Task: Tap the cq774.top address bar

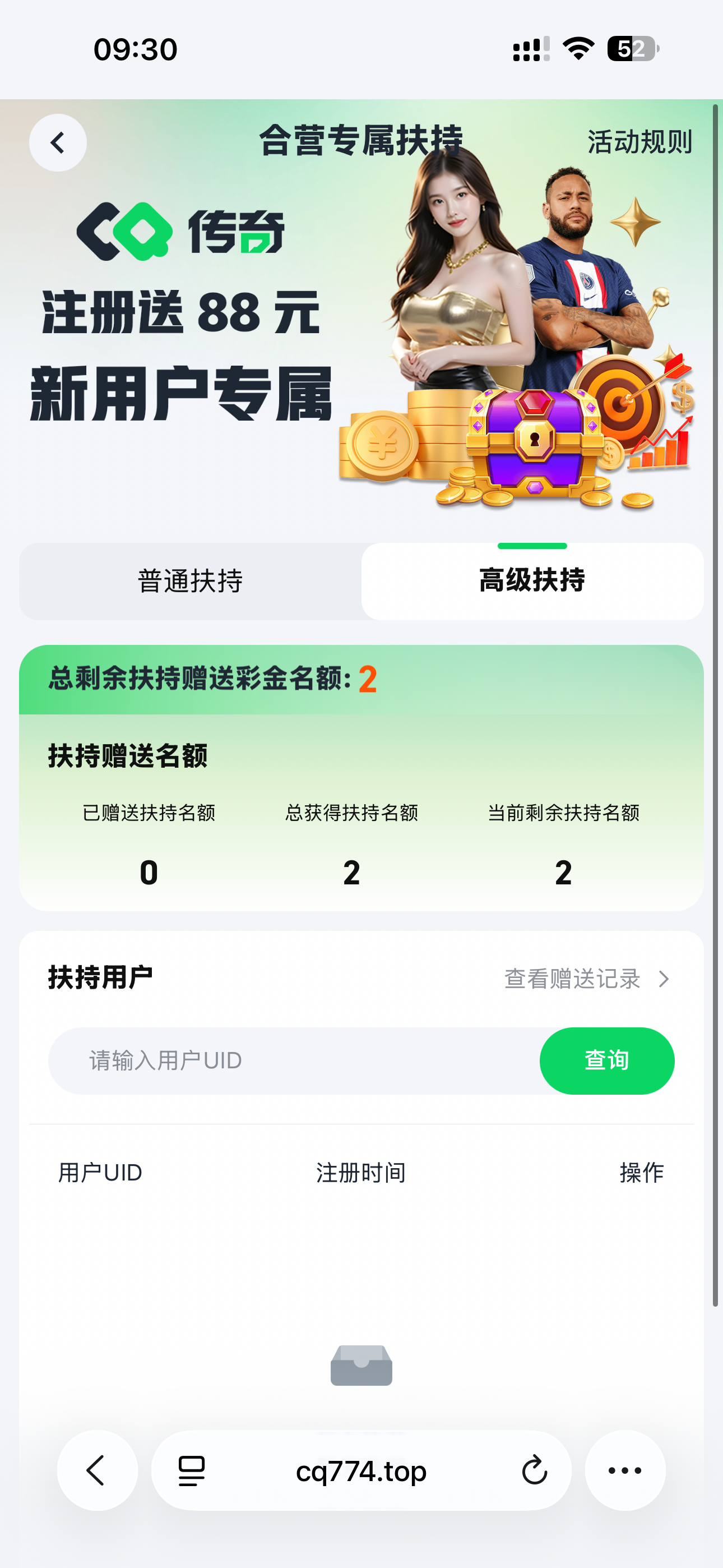Action: click(x=361, y=1470)
